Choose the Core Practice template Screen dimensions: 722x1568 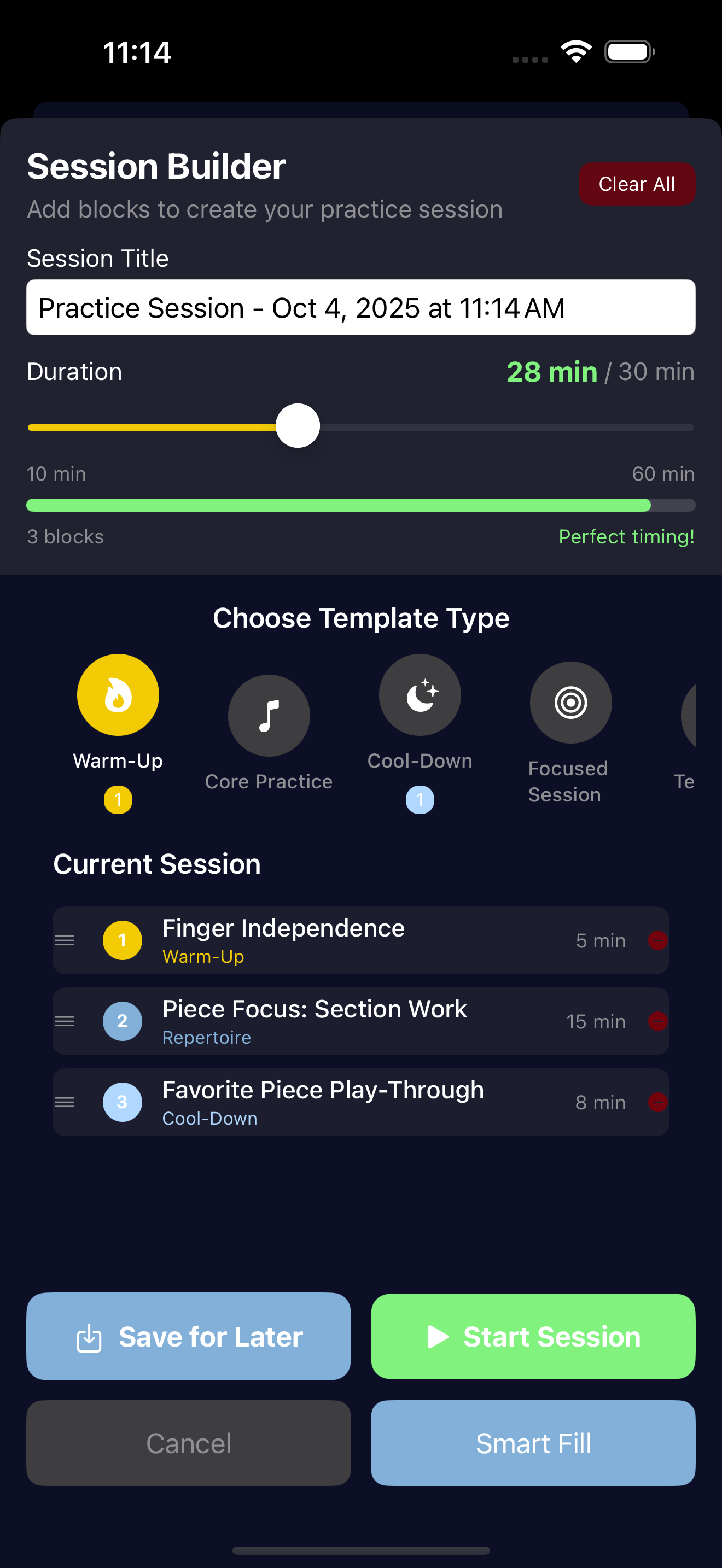pos(269,716)
